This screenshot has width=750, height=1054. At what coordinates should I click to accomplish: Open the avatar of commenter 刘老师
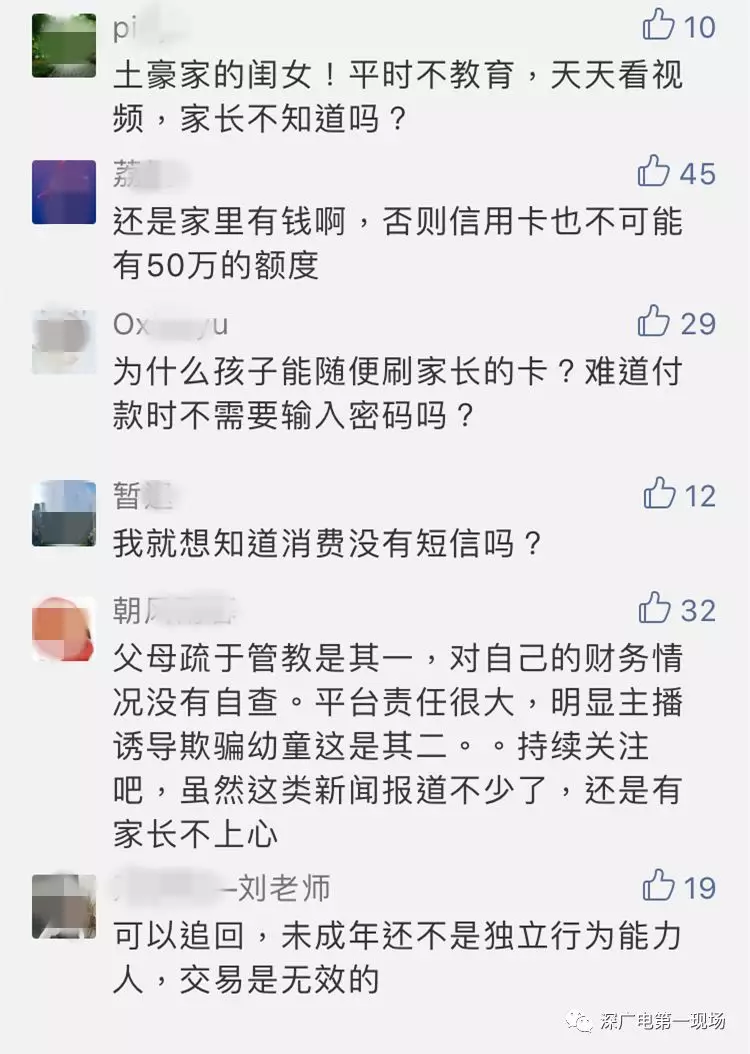pyautogui.click(x=64, y=905)
